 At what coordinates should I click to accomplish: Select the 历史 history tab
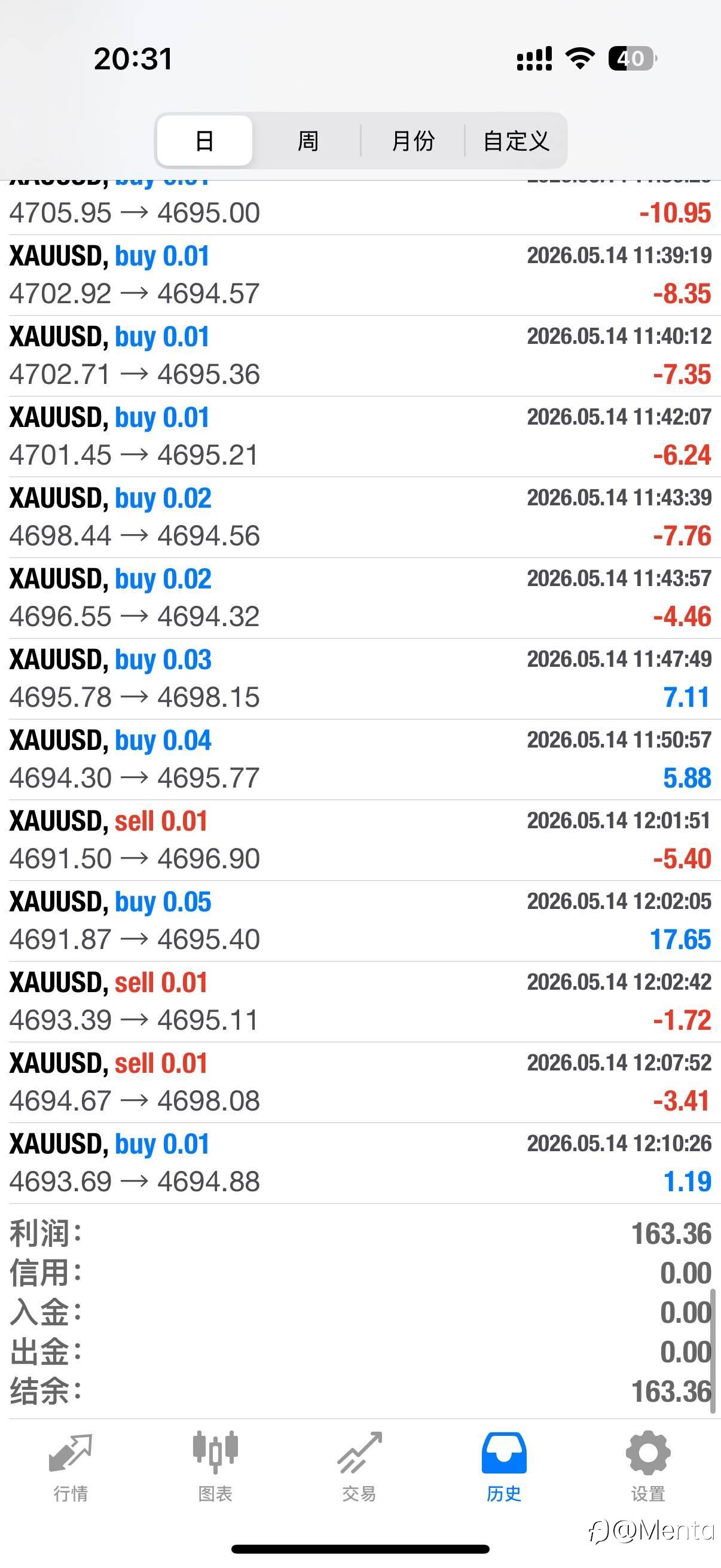(504, 1467)
